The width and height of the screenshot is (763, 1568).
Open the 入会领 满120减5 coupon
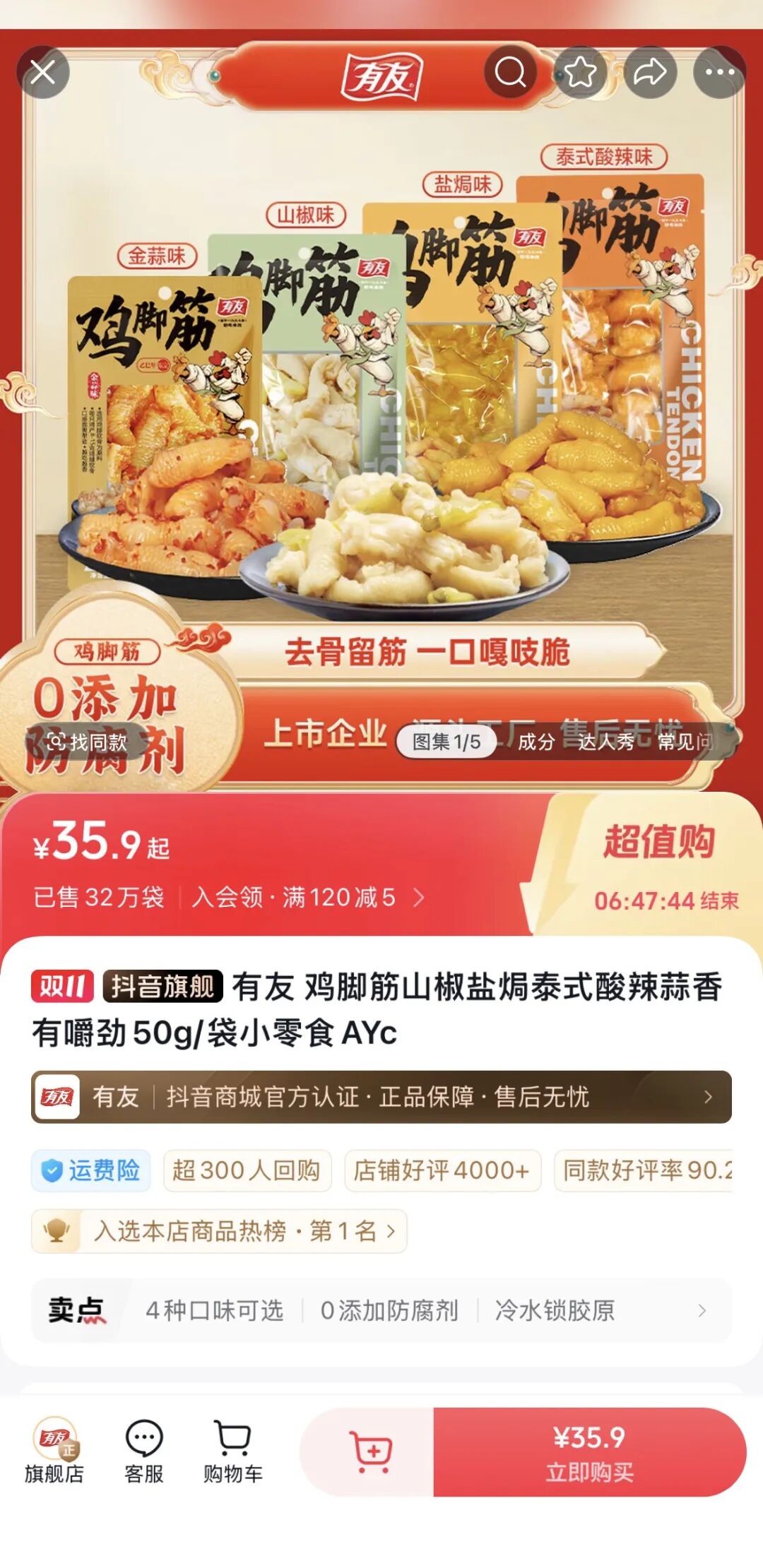pyautogui.click(x=307, y=898)
